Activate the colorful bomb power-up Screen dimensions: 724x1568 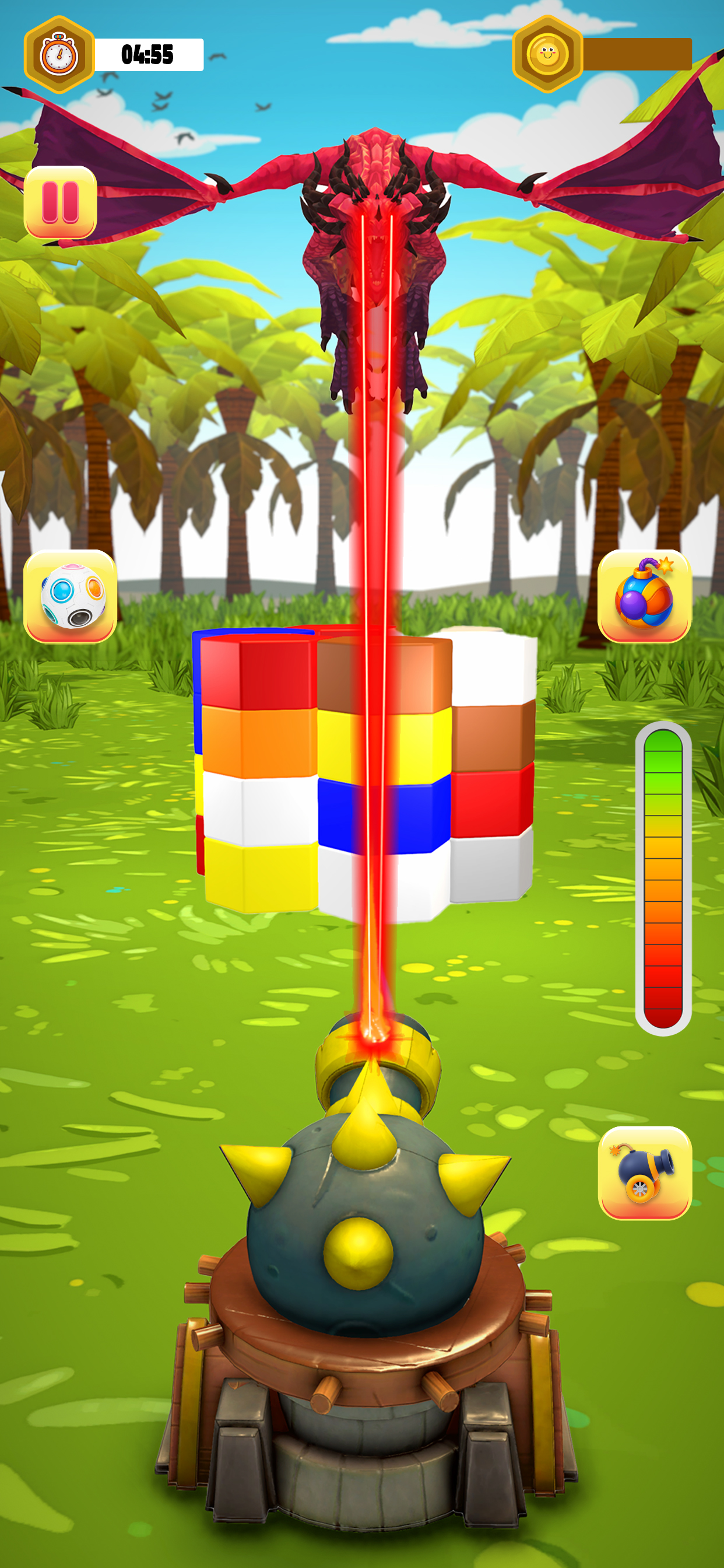tap(644, 596)
